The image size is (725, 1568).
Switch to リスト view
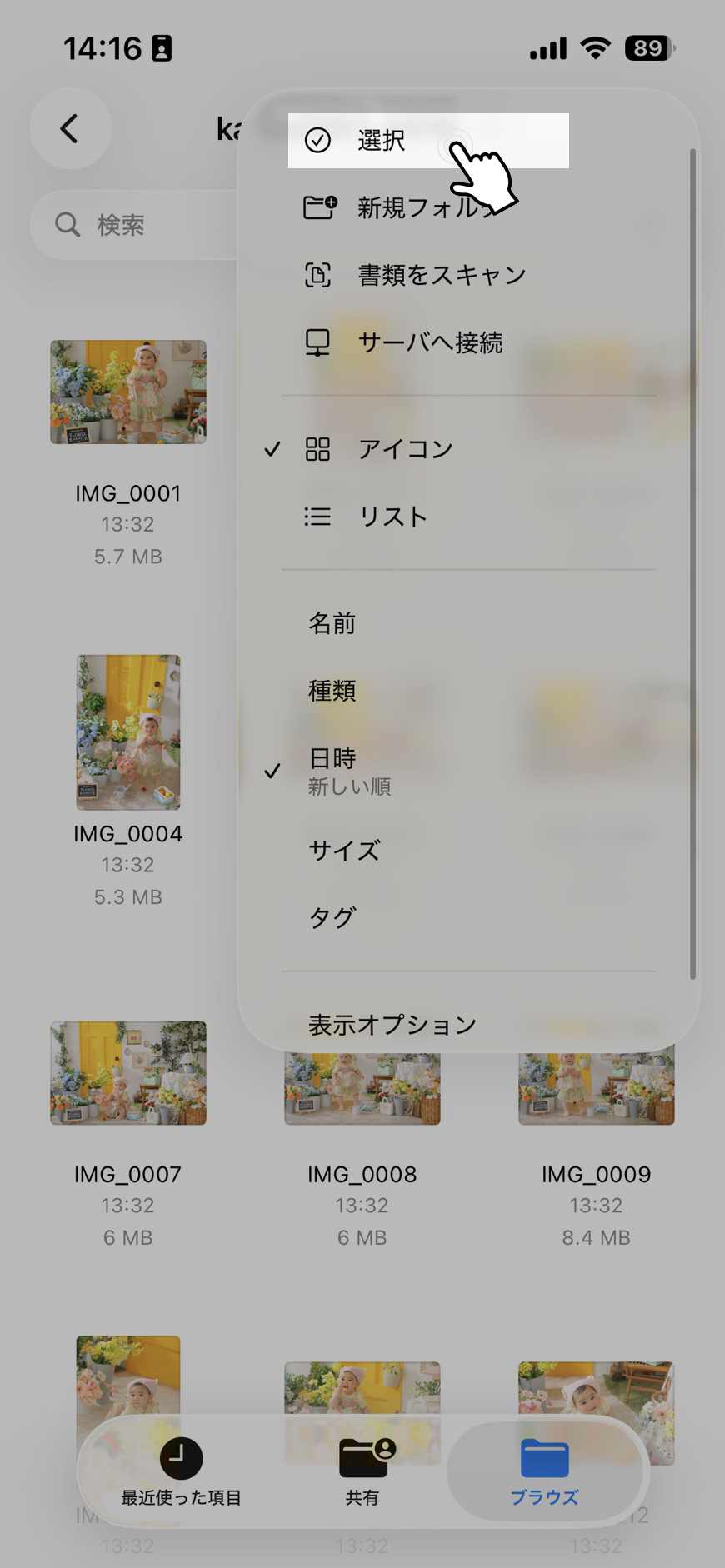[392, 517]
